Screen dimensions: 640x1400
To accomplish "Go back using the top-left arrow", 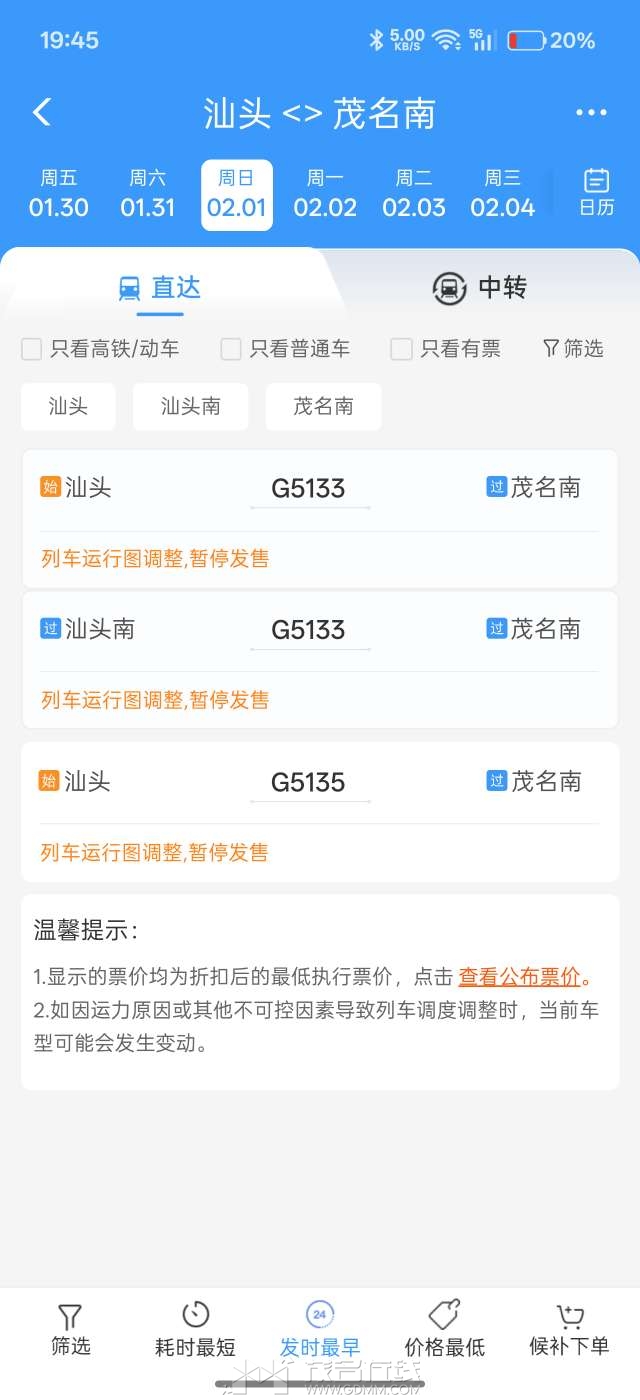I will click(x=42, y=112).
